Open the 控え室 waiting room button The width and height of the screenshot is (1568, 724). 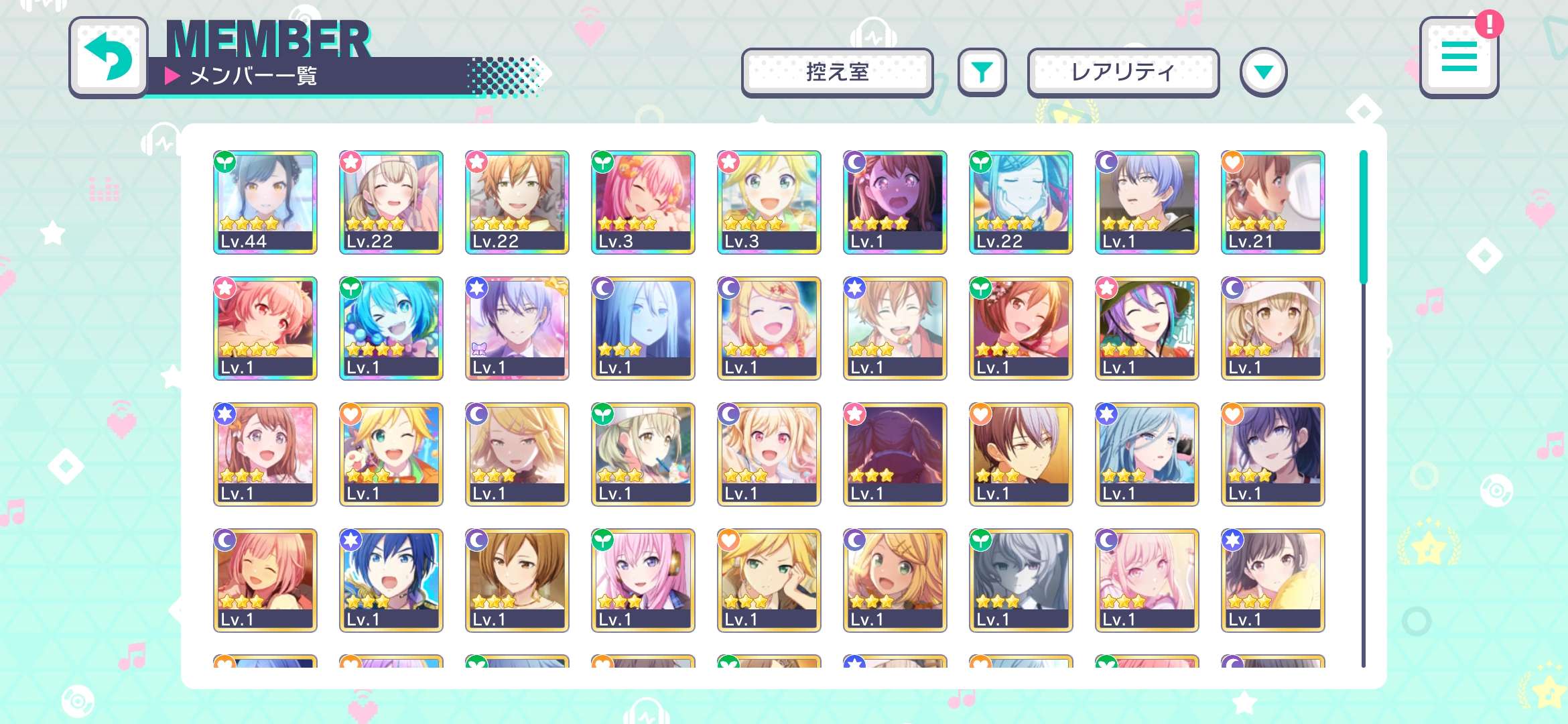[837, 72]
